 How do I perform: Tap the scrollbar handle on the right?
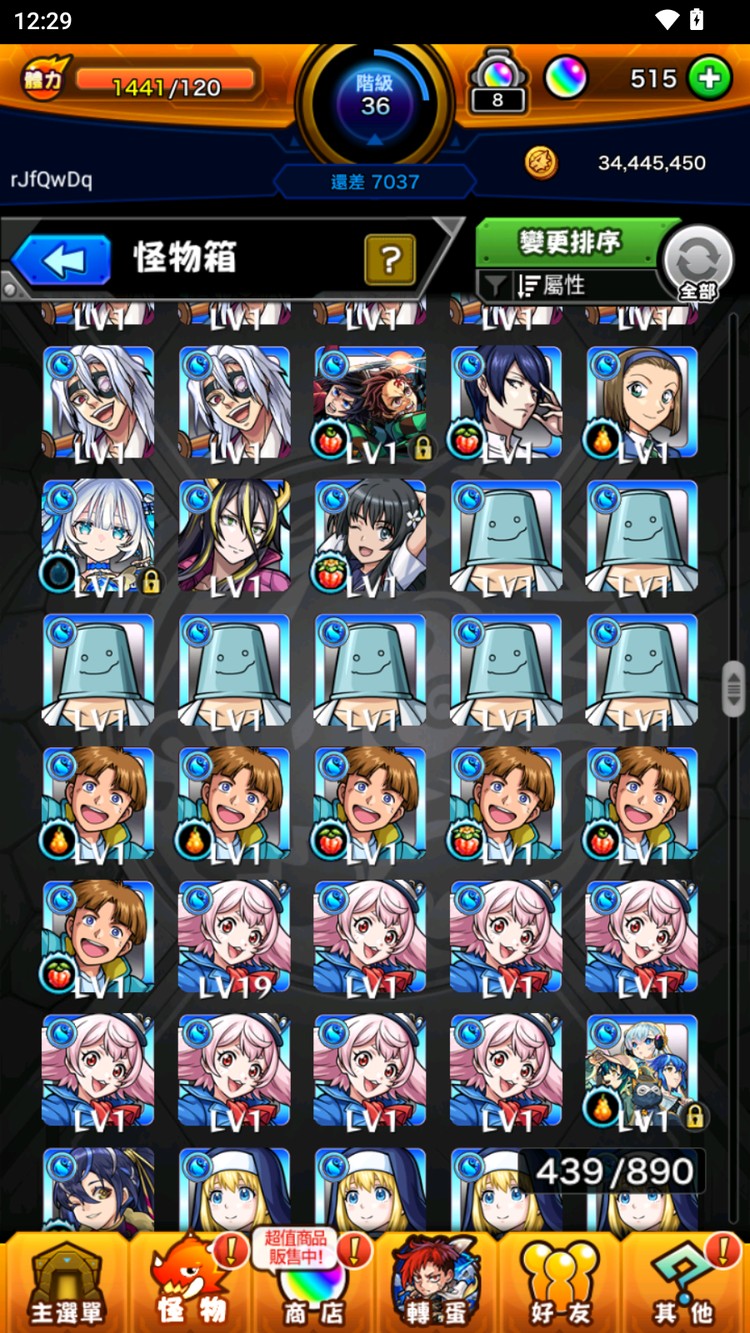click(733, 688)
